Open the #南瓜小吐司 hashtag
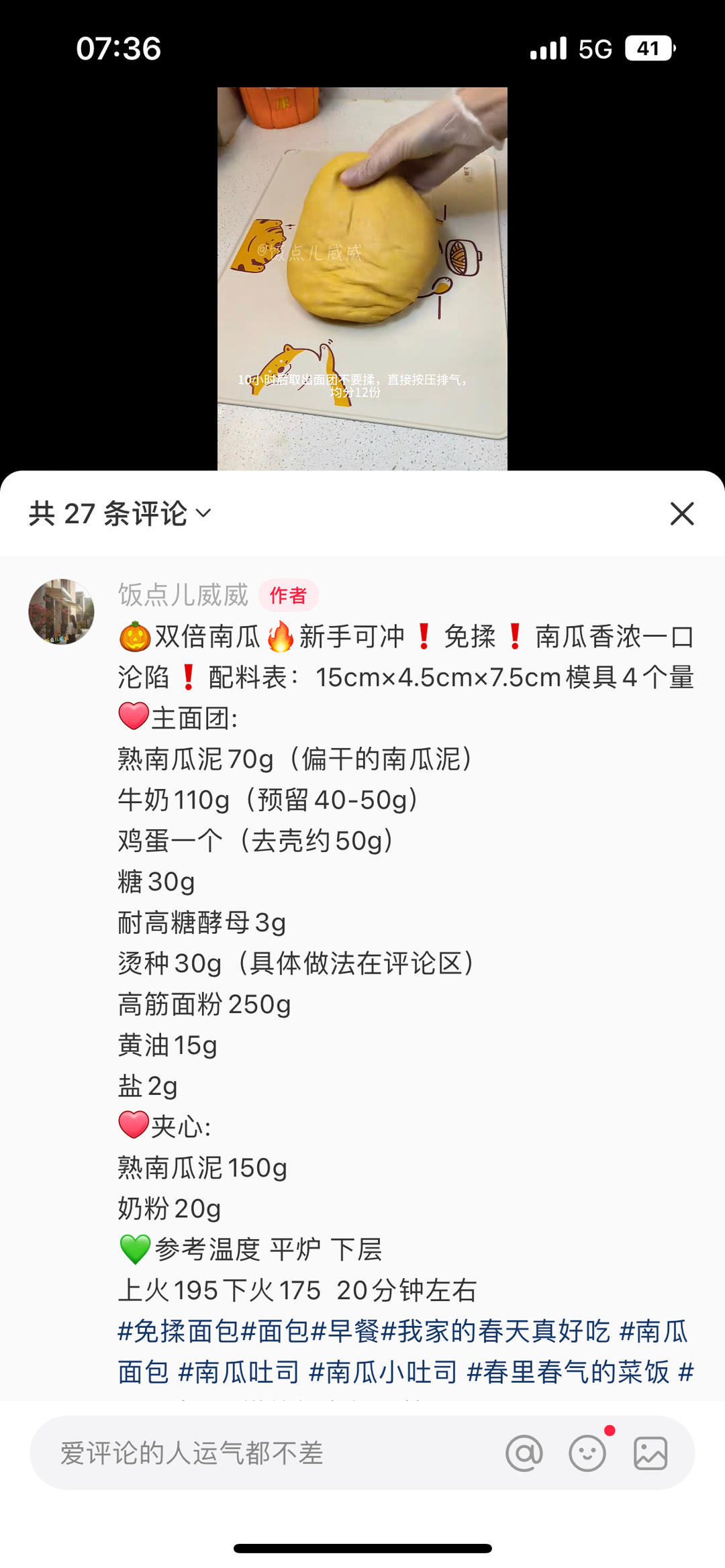Viewport: 725px width, 1568px height. (x=383, y=1372)
